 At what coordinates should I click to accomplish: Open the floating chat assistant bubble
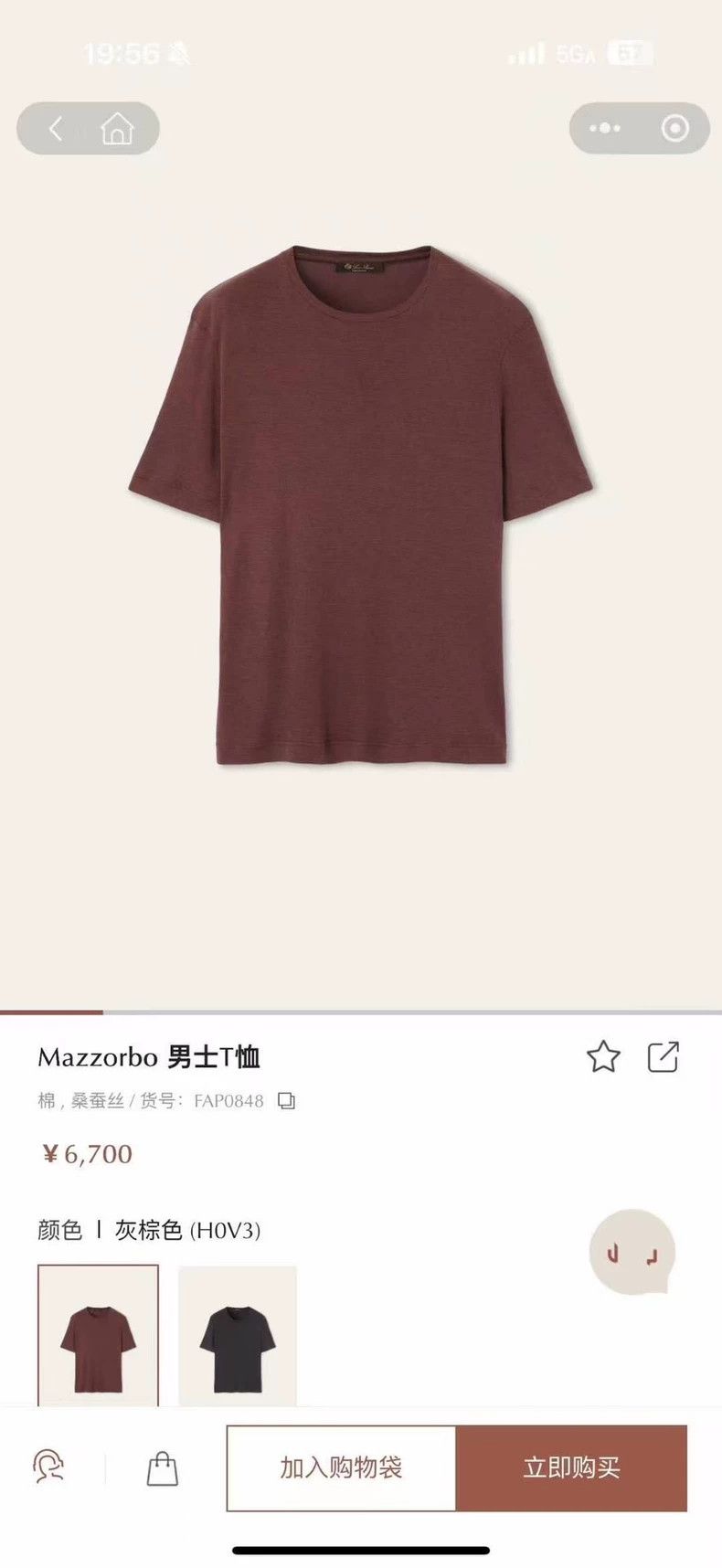[x=632, y=1253]
